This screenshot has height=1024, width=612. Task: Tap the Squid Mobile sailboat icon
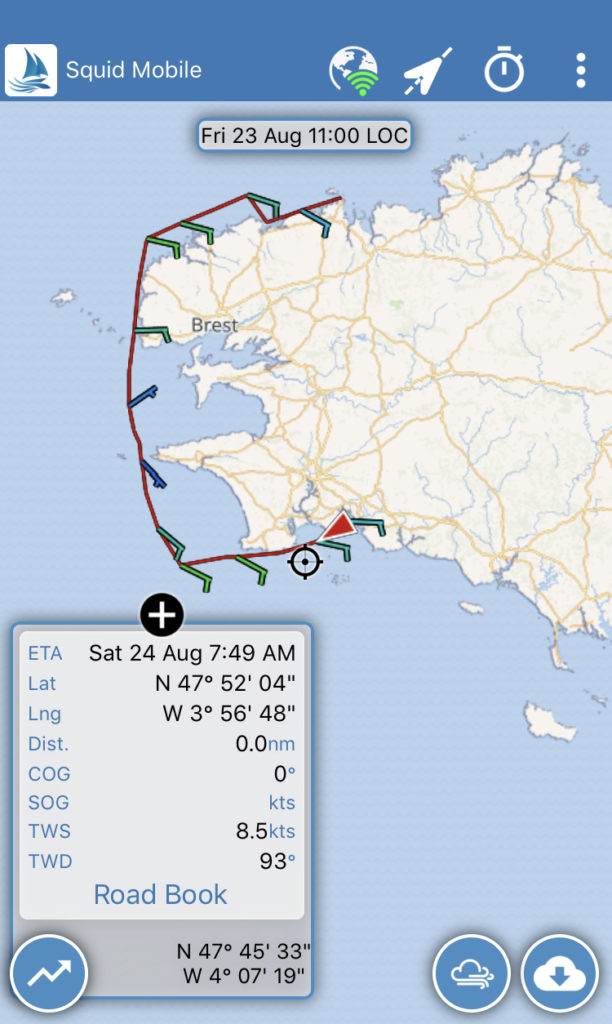click(x=31, y=70)
